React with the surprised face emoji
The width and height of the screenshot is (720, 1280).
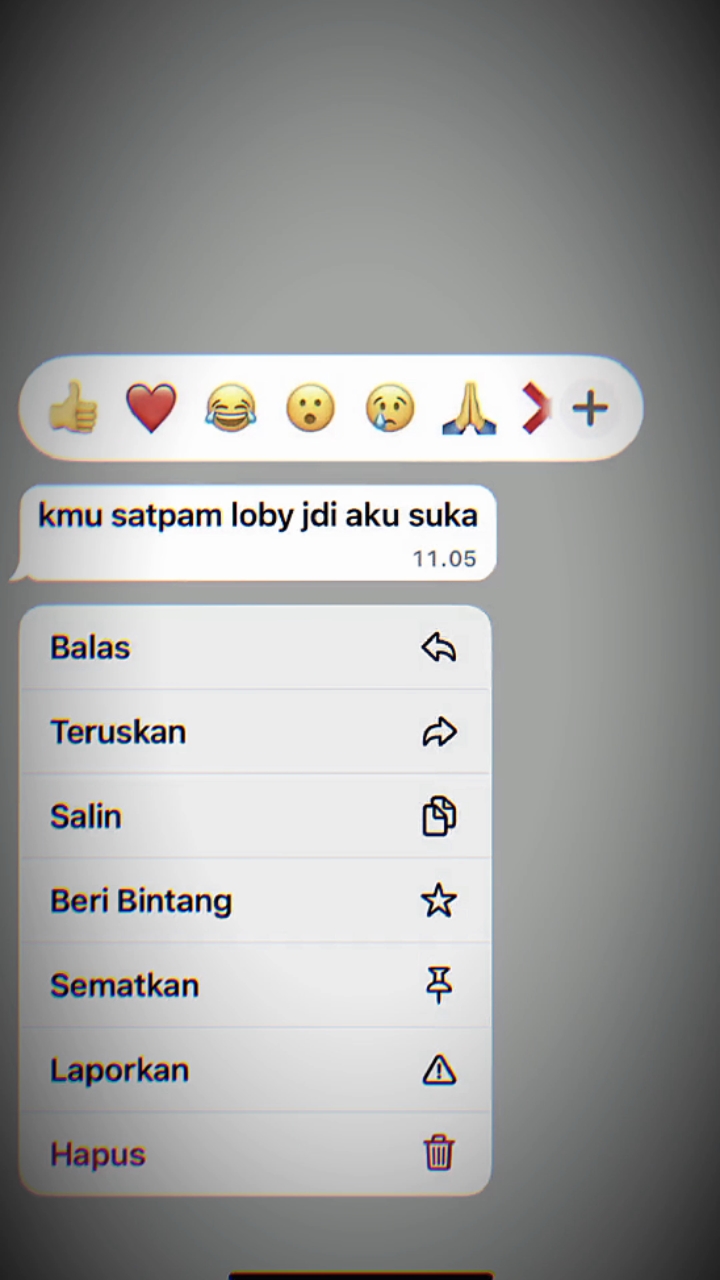310,409
